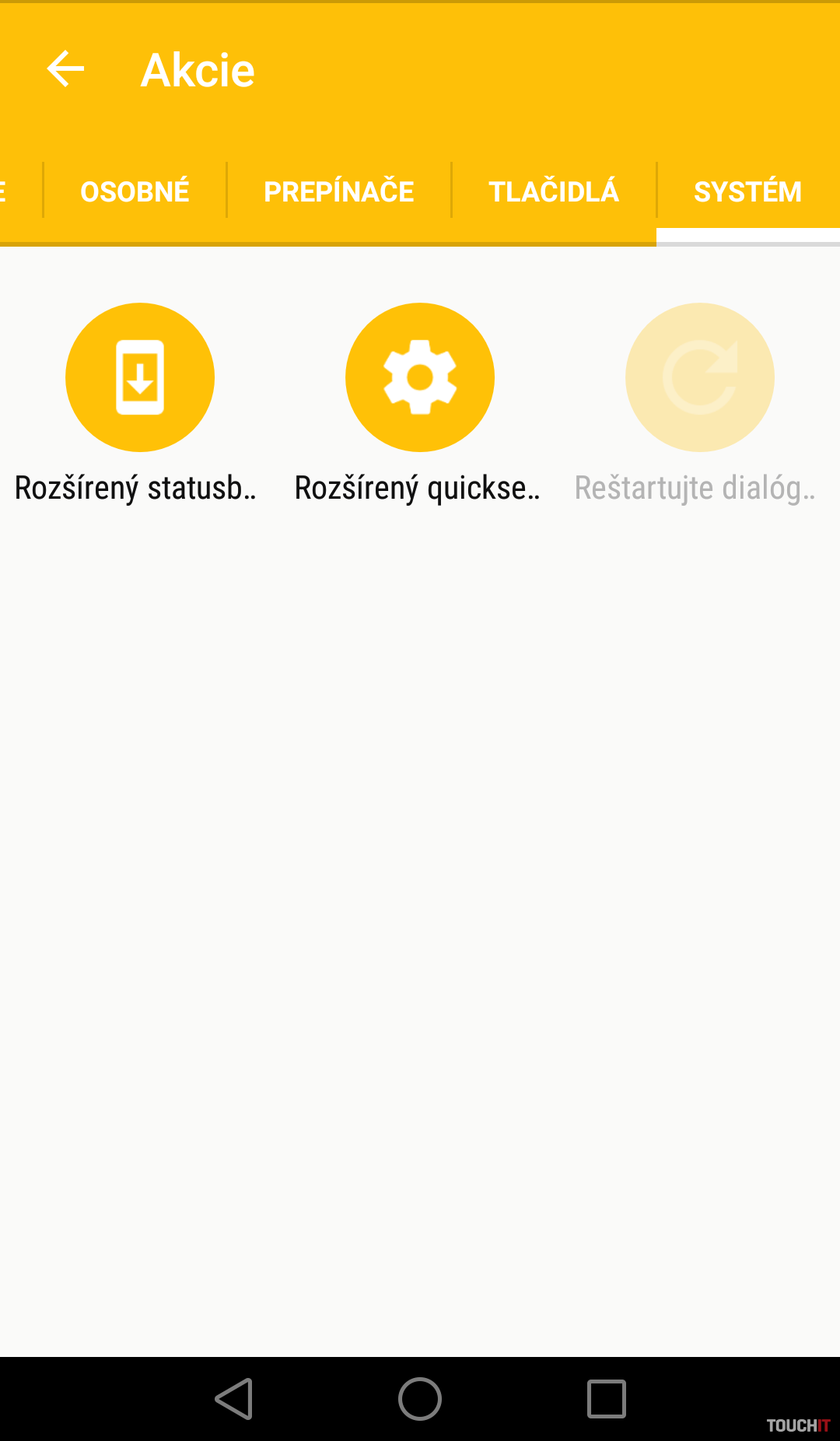Select the Rozšírený quicksettings action

click(420, 377)
